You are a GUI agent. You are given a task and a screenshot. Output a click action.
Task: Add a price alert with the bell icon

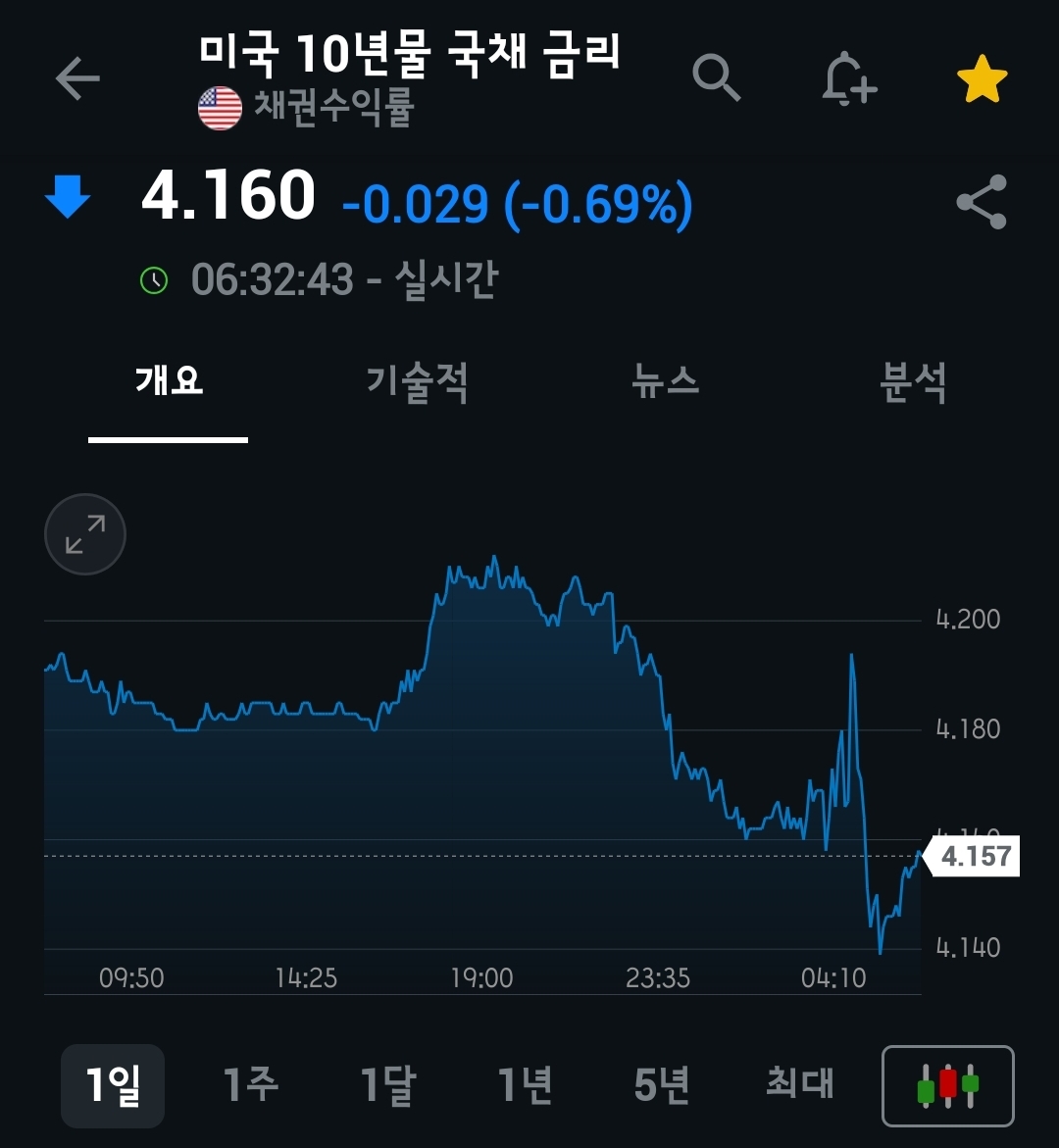pos(848,79)
